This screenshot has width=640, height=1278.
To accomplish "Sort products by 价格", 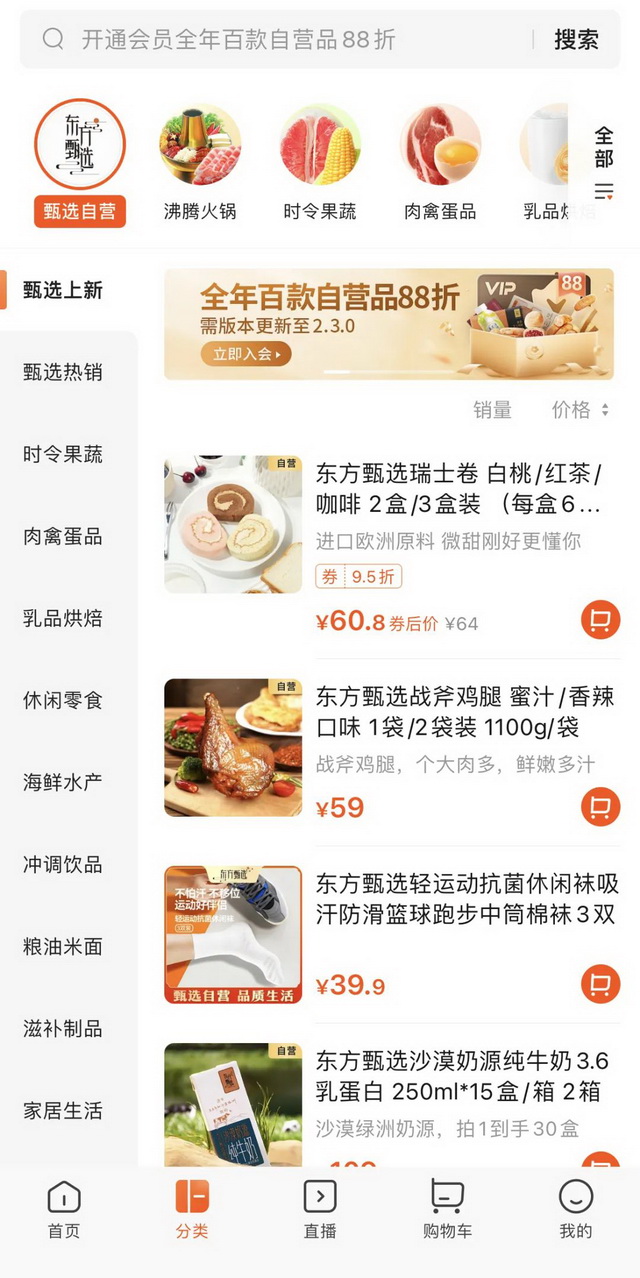I will (580, 410).
